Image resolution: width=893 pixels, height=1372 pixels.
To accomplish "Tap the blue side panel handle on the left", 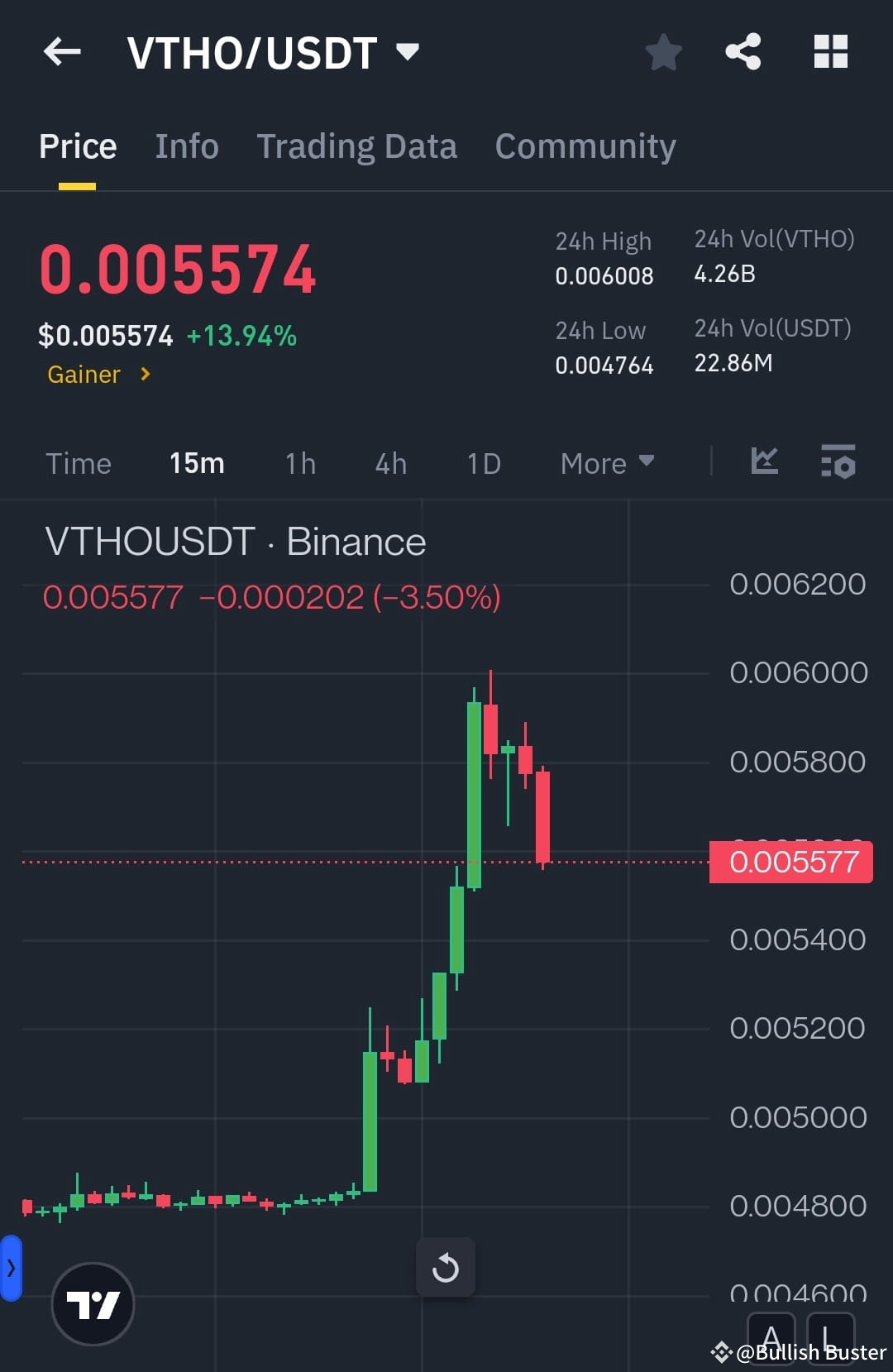I will click(11, 1268).
